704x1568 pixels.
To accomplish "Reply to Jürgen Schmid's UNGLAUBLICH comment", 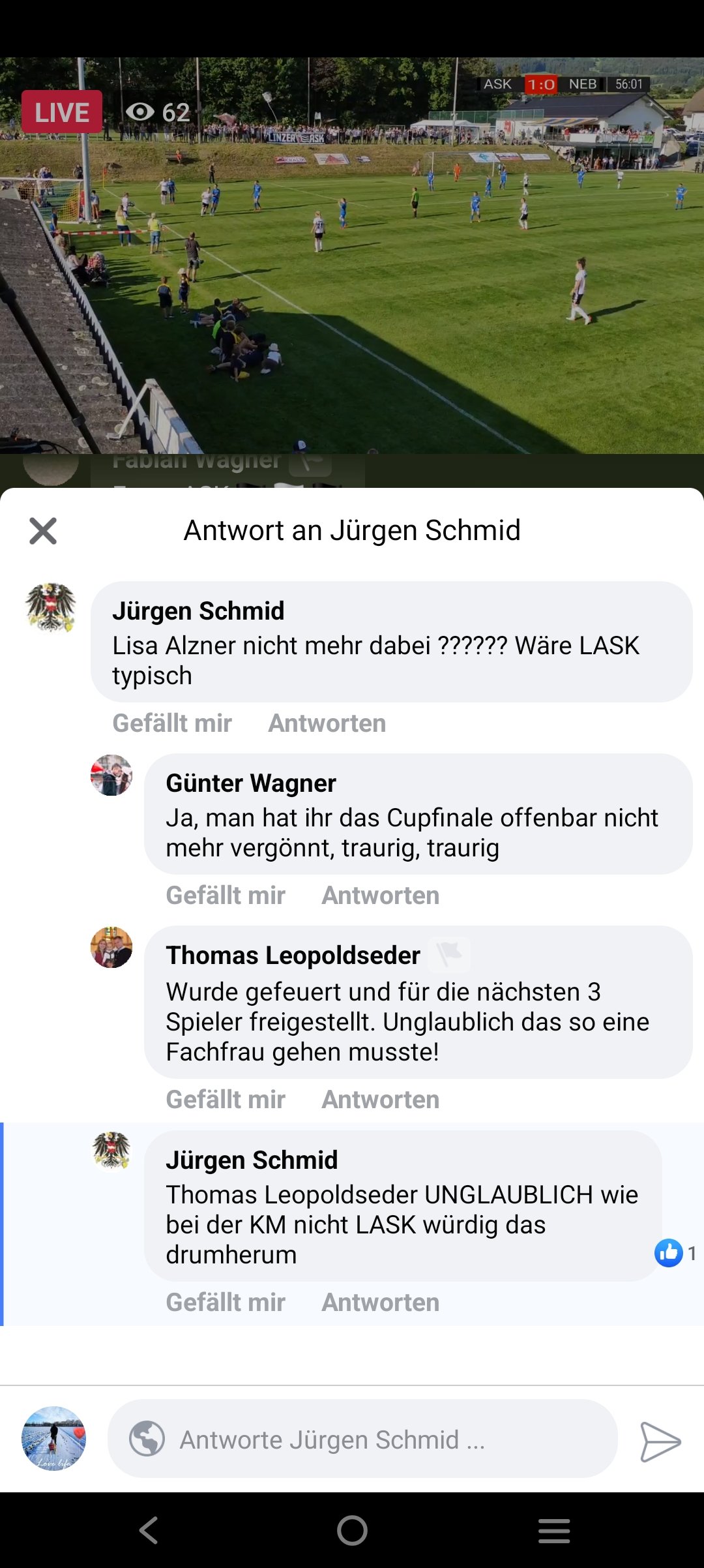I will click(381, 1303).
